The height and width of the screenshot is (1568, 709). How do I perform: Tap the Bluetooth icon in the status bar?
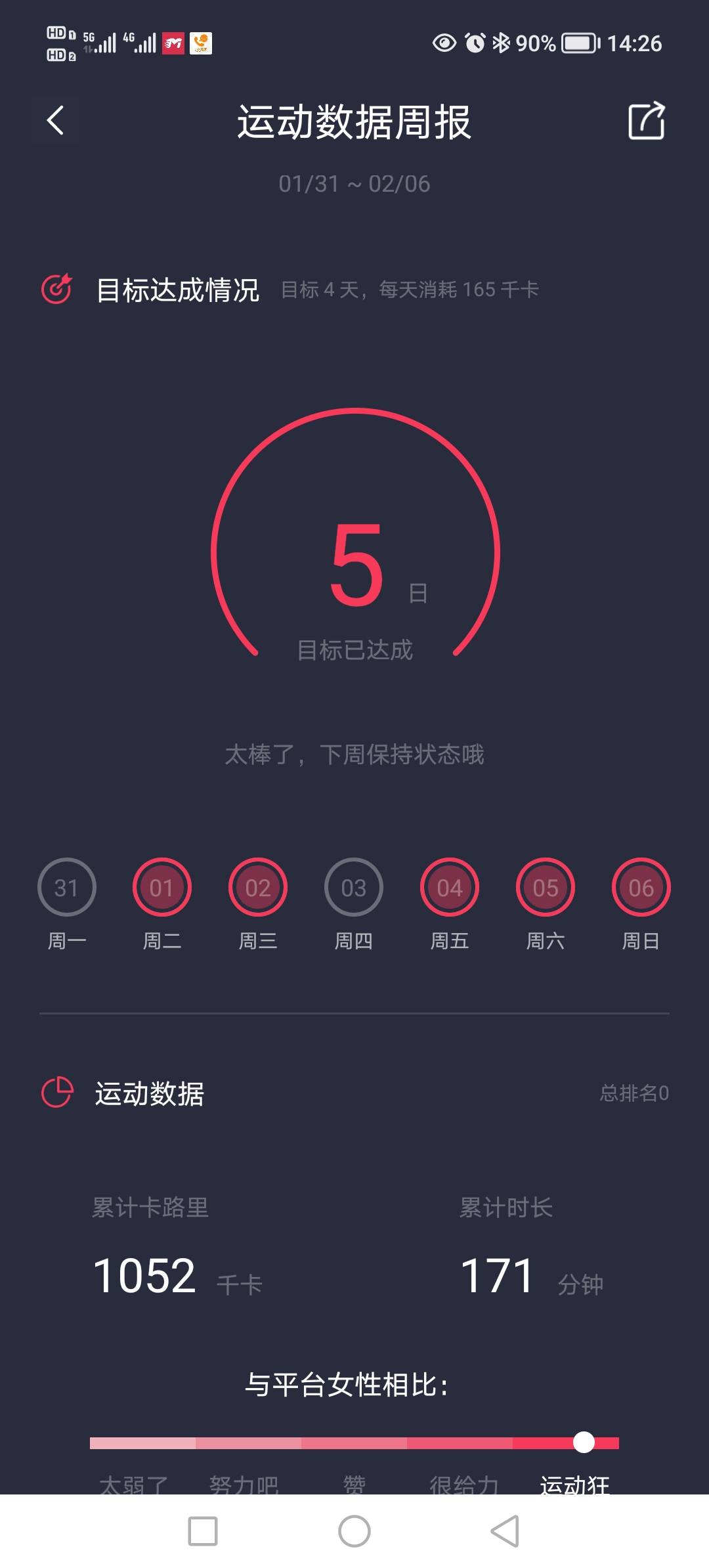(503, 43)
